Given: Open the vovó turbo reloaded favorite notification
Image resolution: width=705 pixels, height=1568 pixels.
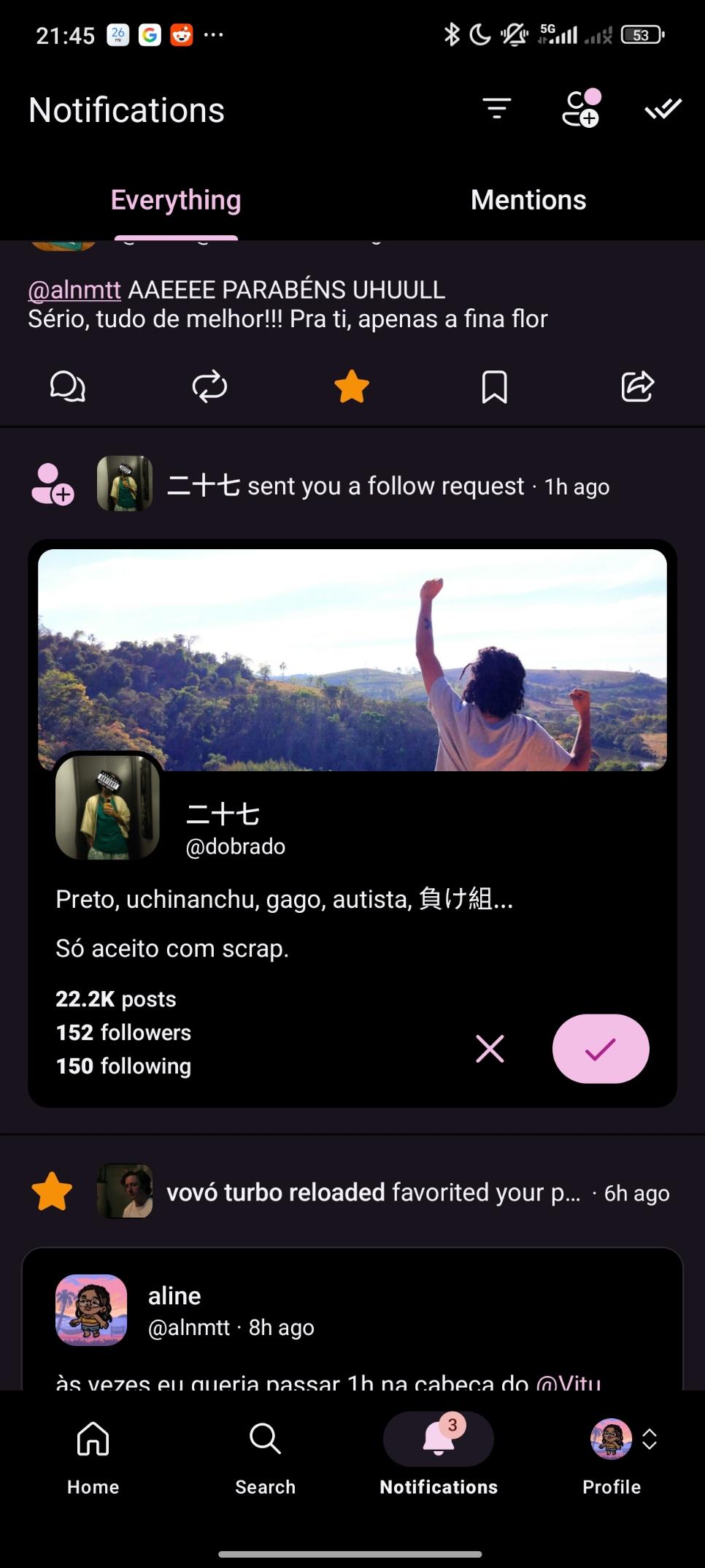Looking at the screenshot, I should (372, 1193).
